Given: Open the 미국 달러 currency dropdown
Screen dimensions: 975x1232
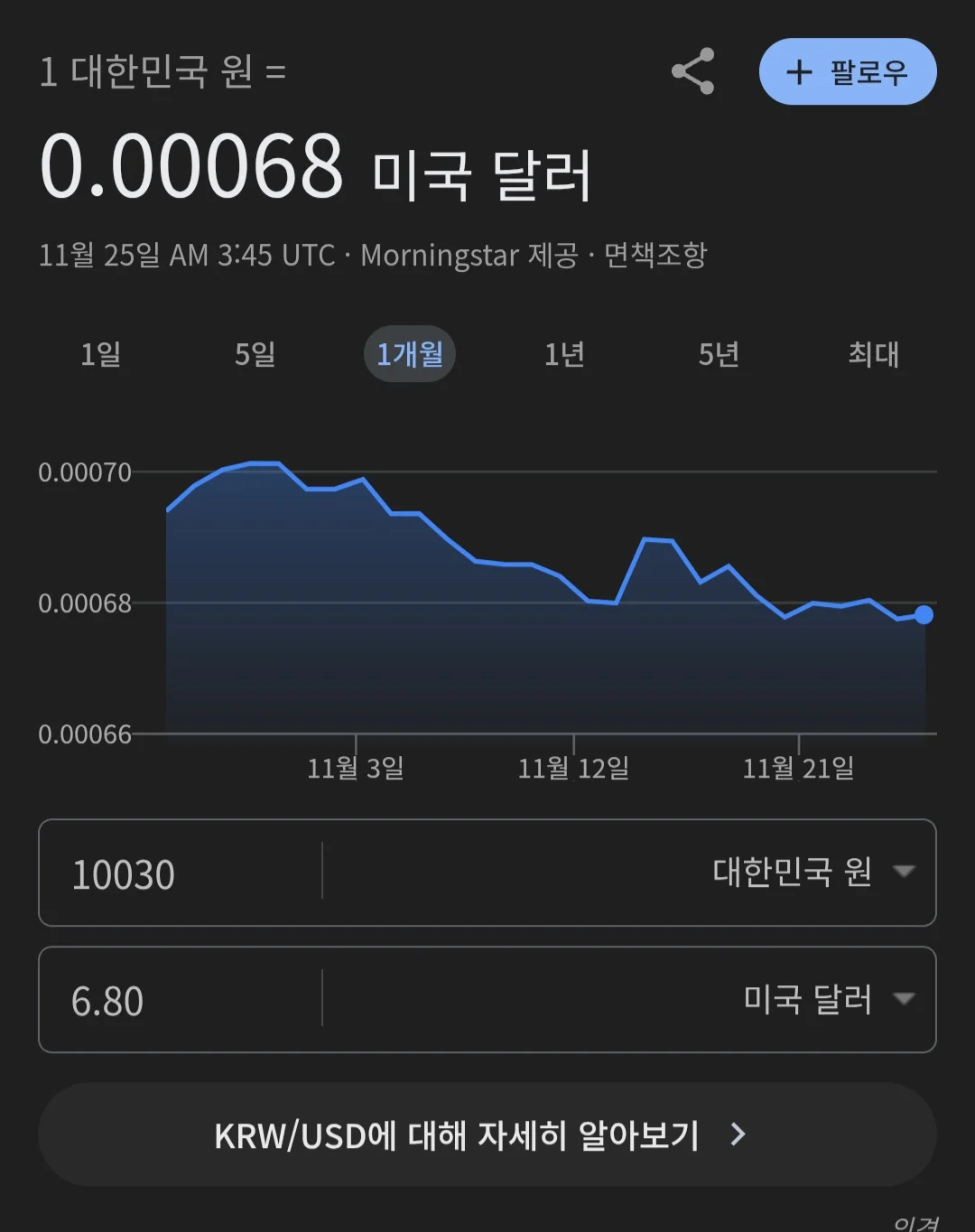Looking at the screenshot, I should point(828,999).
